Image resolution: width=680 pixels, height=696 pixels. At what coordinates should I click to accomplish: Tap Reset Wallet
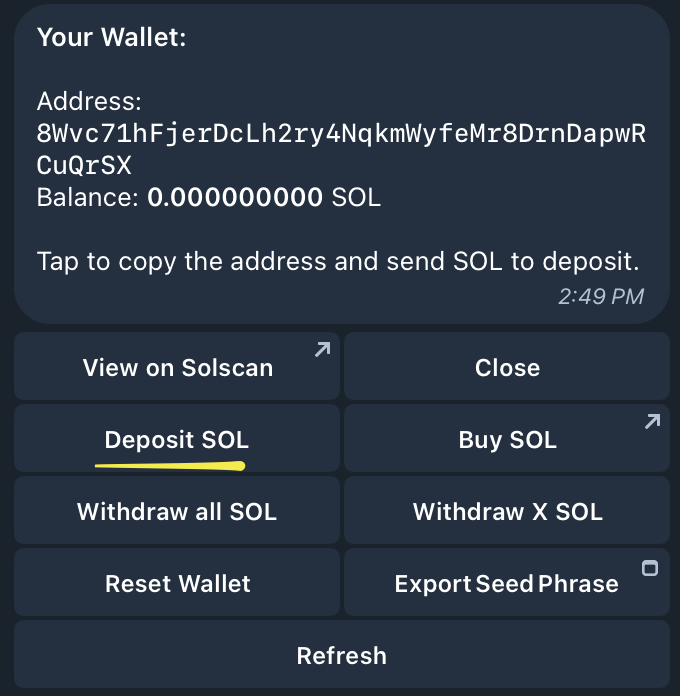tap(177, 583)
